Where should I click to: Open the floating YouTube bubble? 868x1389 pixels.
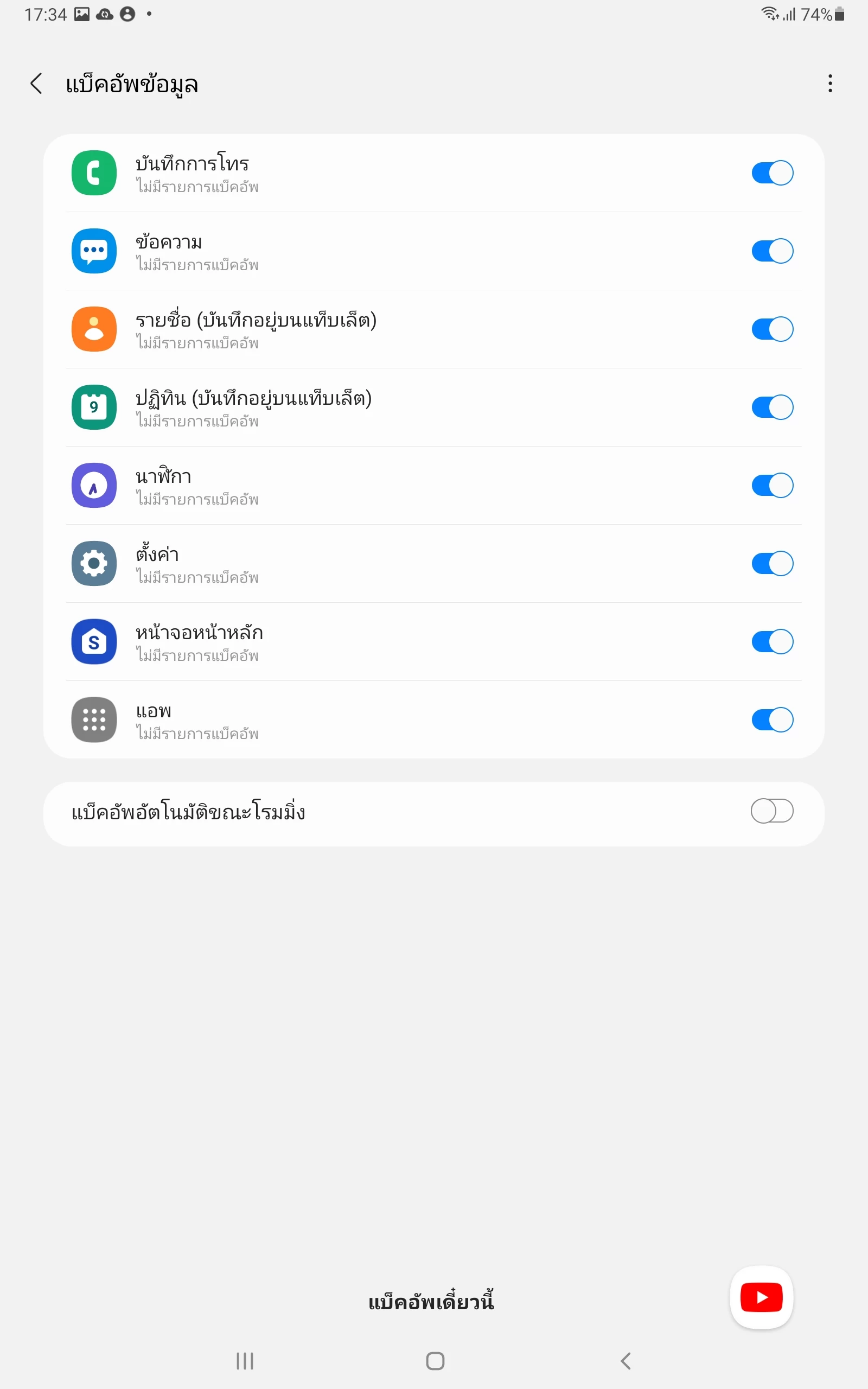[761, 1297]
